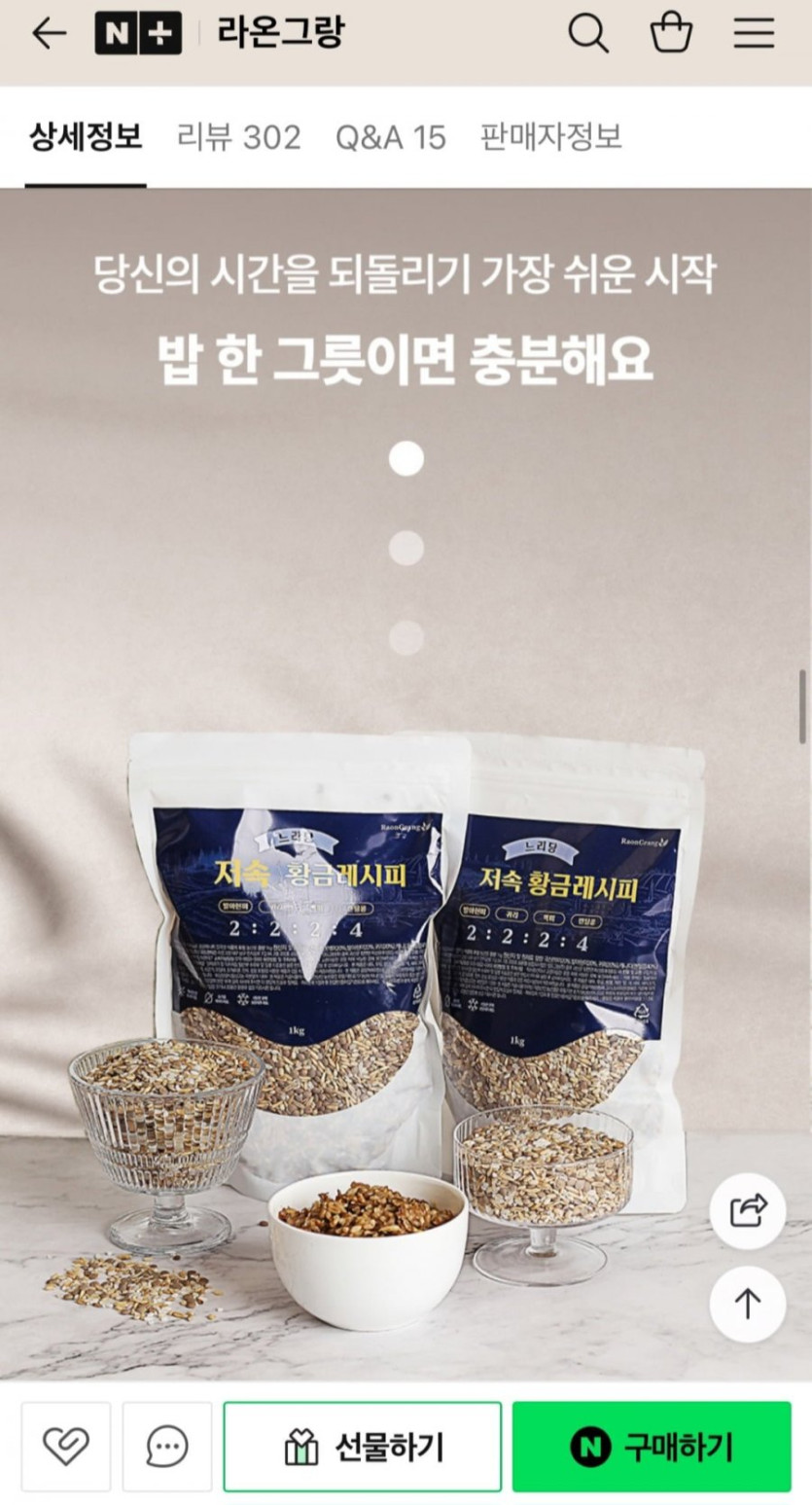Viewport: 812px width, 1505px height.
Task: Switch to the 리뷰 302 tab
Action: pyautogui.click(x=239, y=137)
